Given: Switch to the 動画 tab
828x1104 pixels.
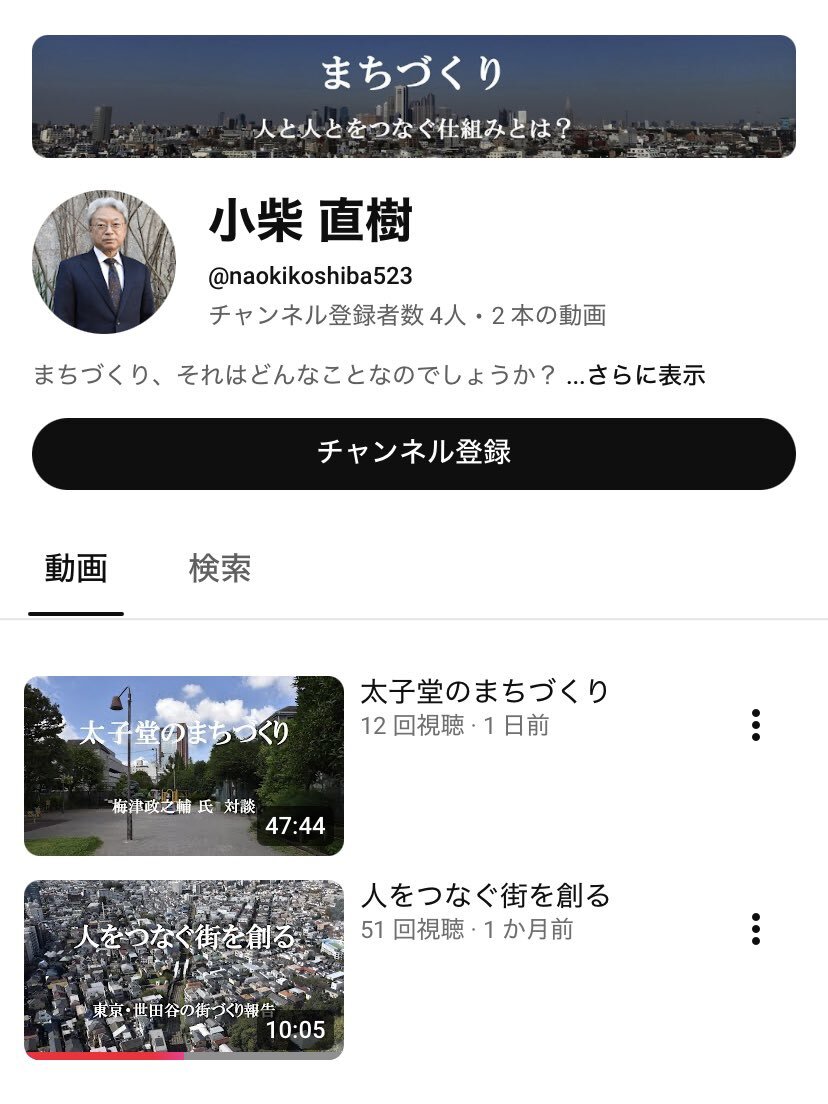Looking at the screenshot, I should (76, 569).
